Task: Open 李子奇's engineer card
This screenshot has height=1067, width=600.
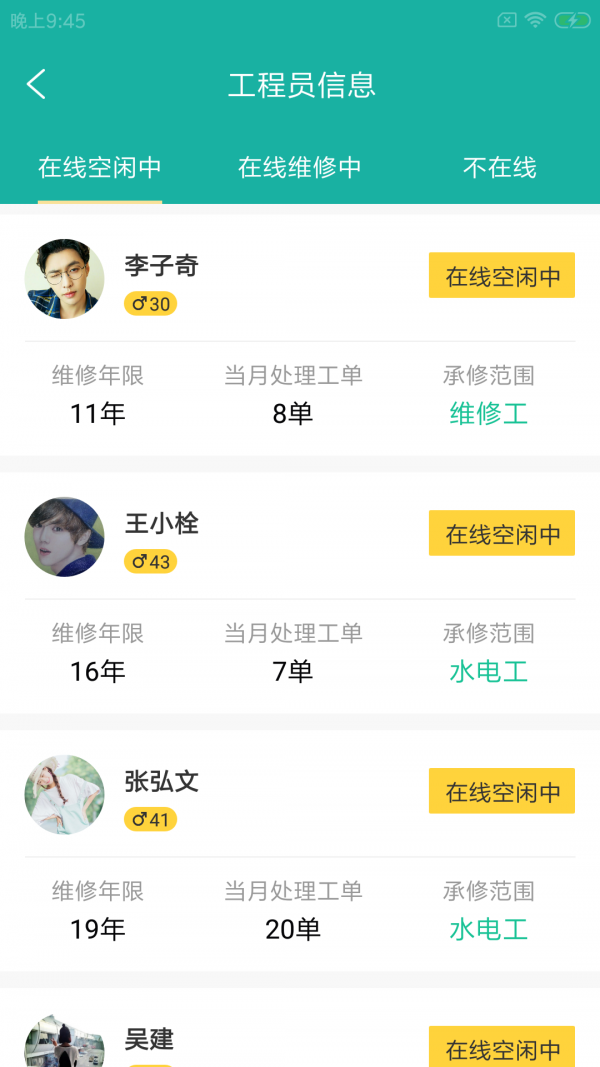Action: click(x=161, y=266)
